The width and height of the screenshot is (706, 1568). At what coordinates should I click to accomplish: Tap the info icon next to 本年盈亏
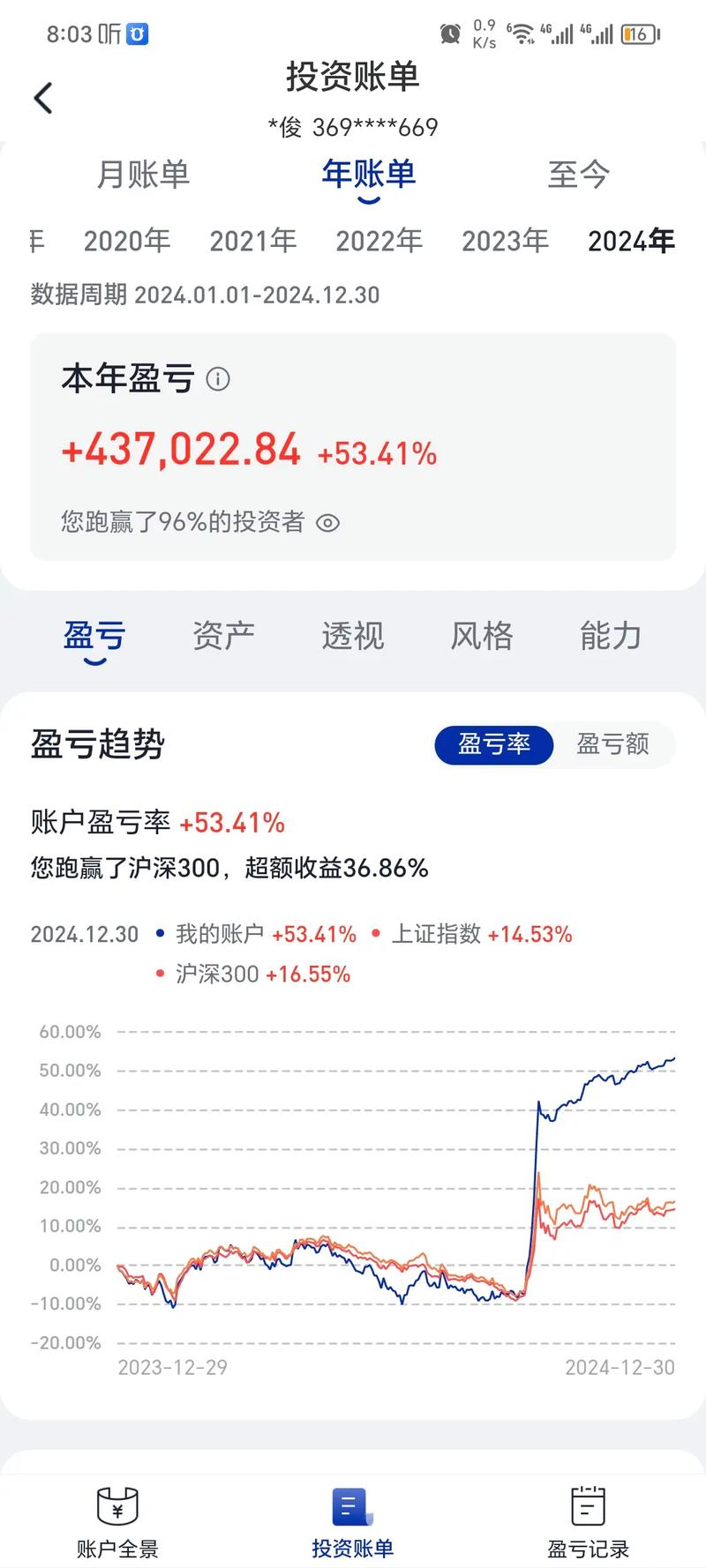point(219,379)
